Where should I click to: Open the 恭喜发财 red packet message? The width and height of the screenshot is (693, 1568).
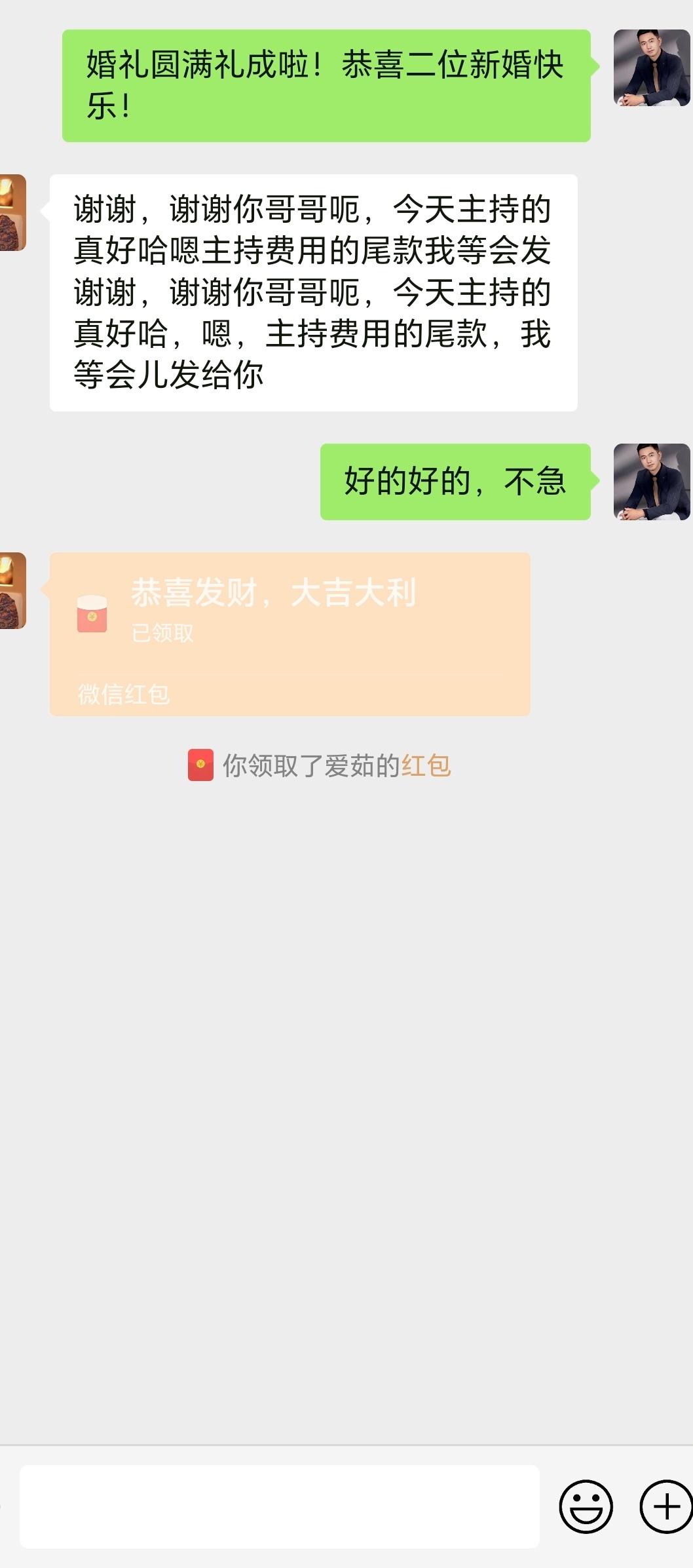coord(290,634)
